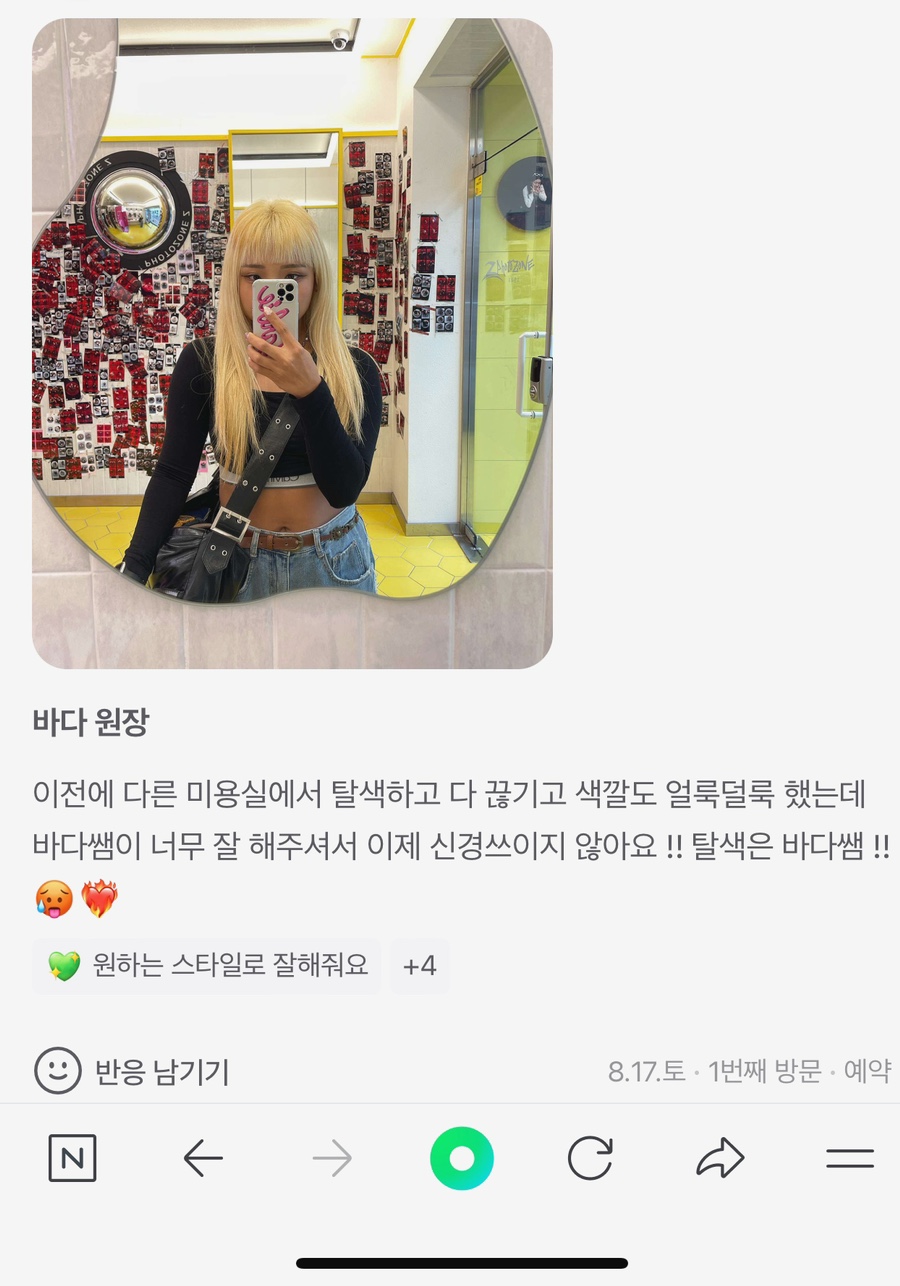This screenshot has height=1286, width=900.
Task: Open the review photo in full view
Action: coord(292,343)
